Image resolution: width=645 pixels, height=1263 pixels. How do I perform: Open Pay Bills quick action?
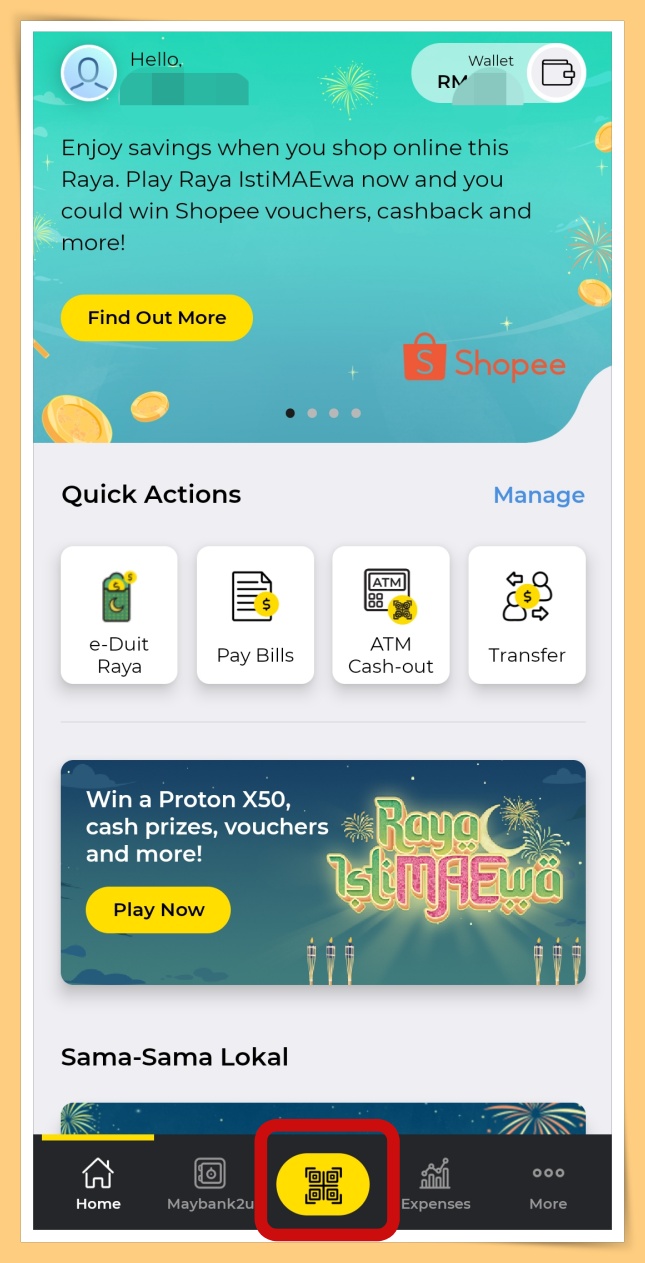(255, 614)
